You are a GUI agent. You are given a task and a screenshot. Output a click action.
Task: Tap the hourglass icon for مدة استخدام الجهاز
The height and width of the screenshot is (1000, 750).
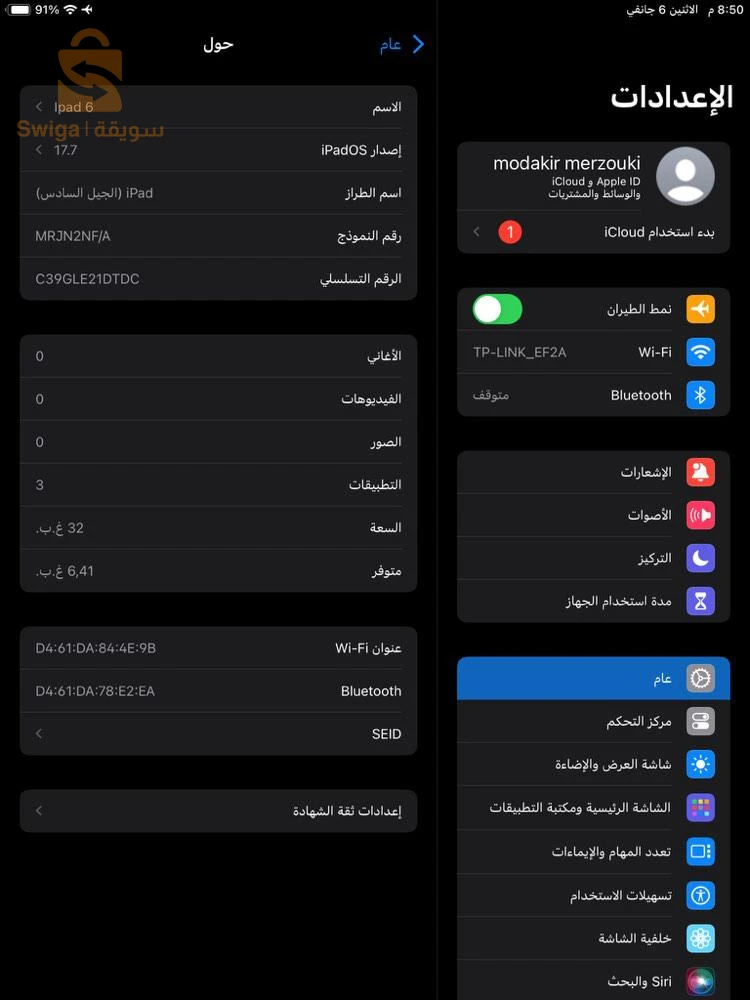700,601
